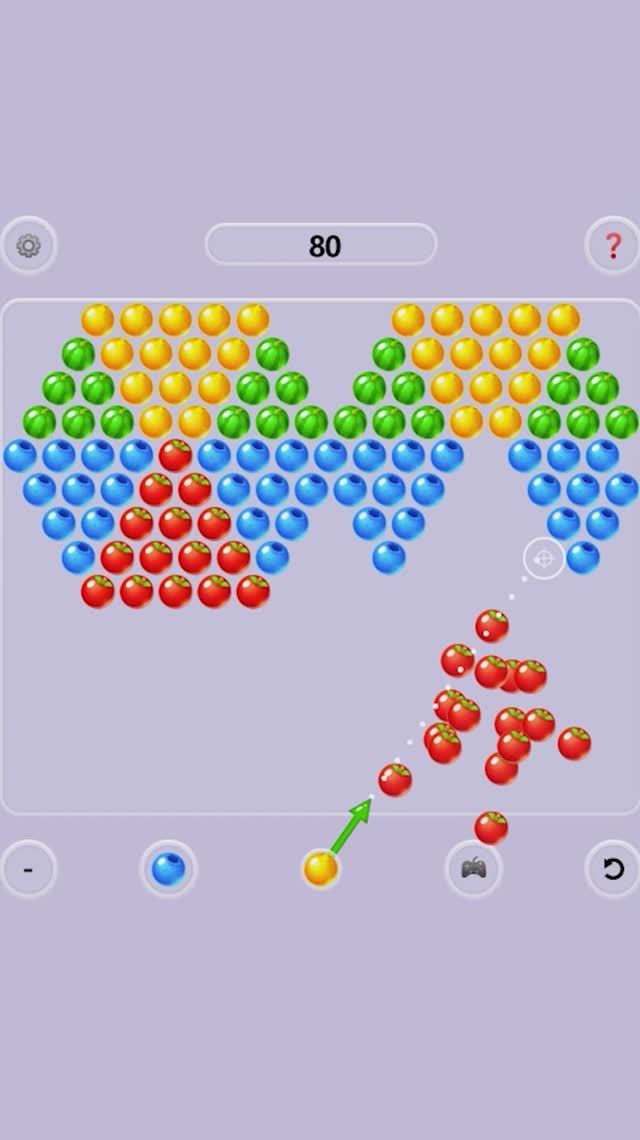Screen dimensions: 640x1140
Task: Tap the yellow shooter bubble
Action: click(321, 869)
